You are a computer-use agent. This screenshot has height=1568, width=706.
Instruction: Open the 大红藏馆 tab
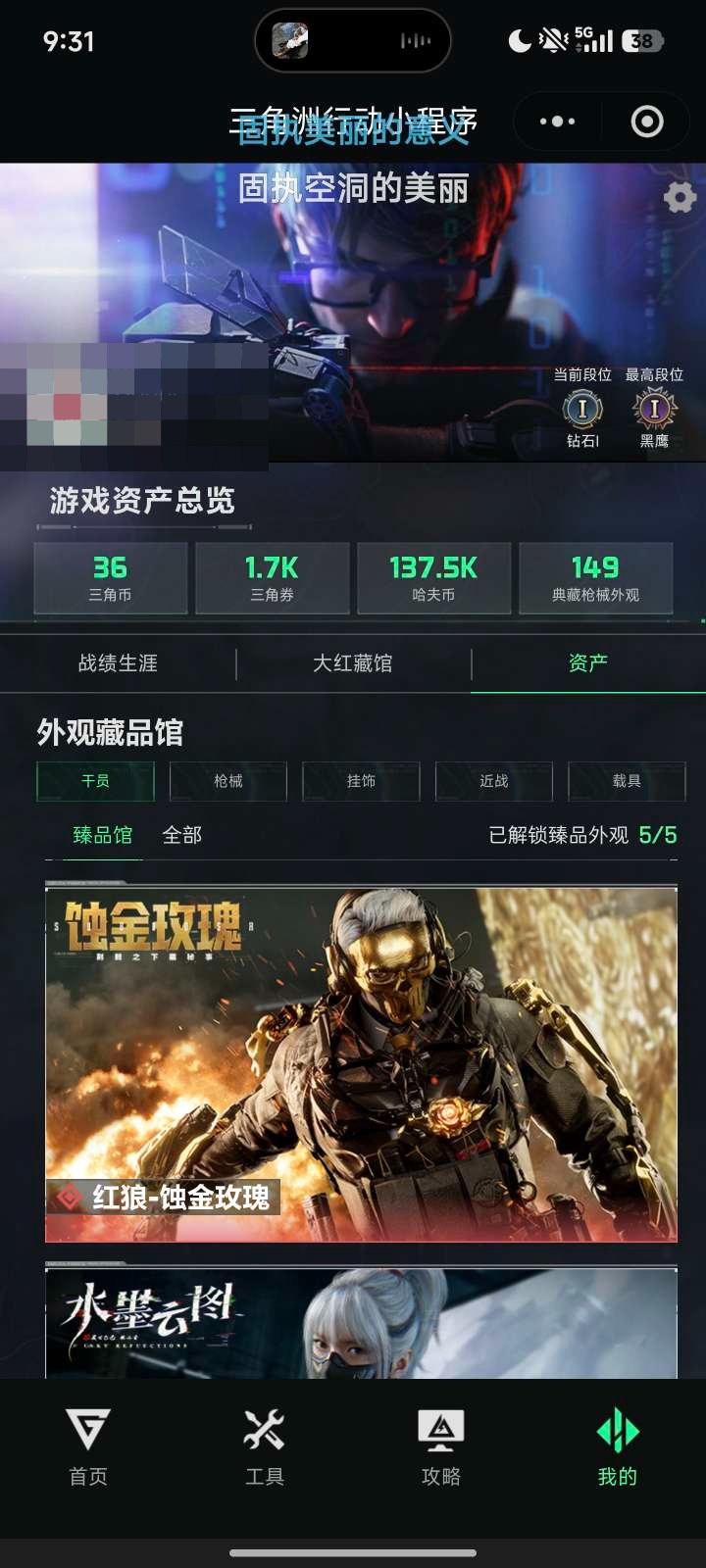[353, 662]
